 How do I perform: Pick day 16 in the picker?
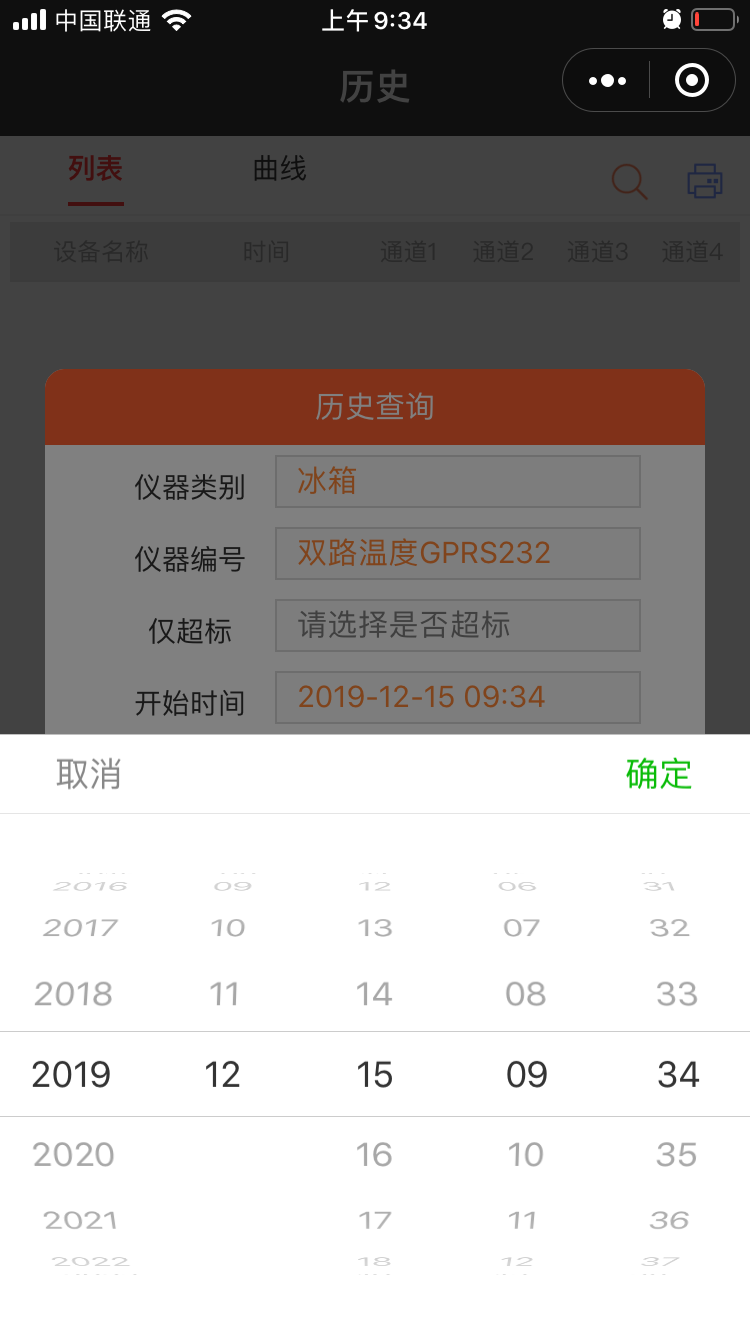(374, 1154)
